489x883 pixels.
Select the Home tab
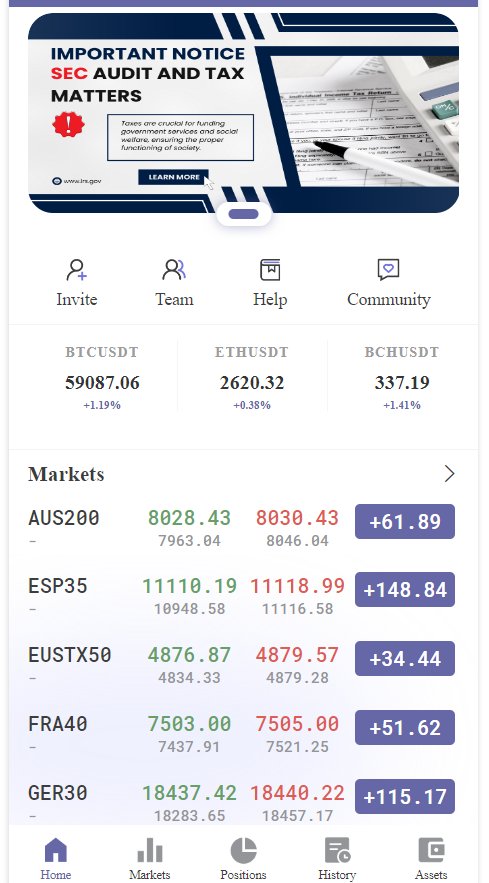coord(56,858)
